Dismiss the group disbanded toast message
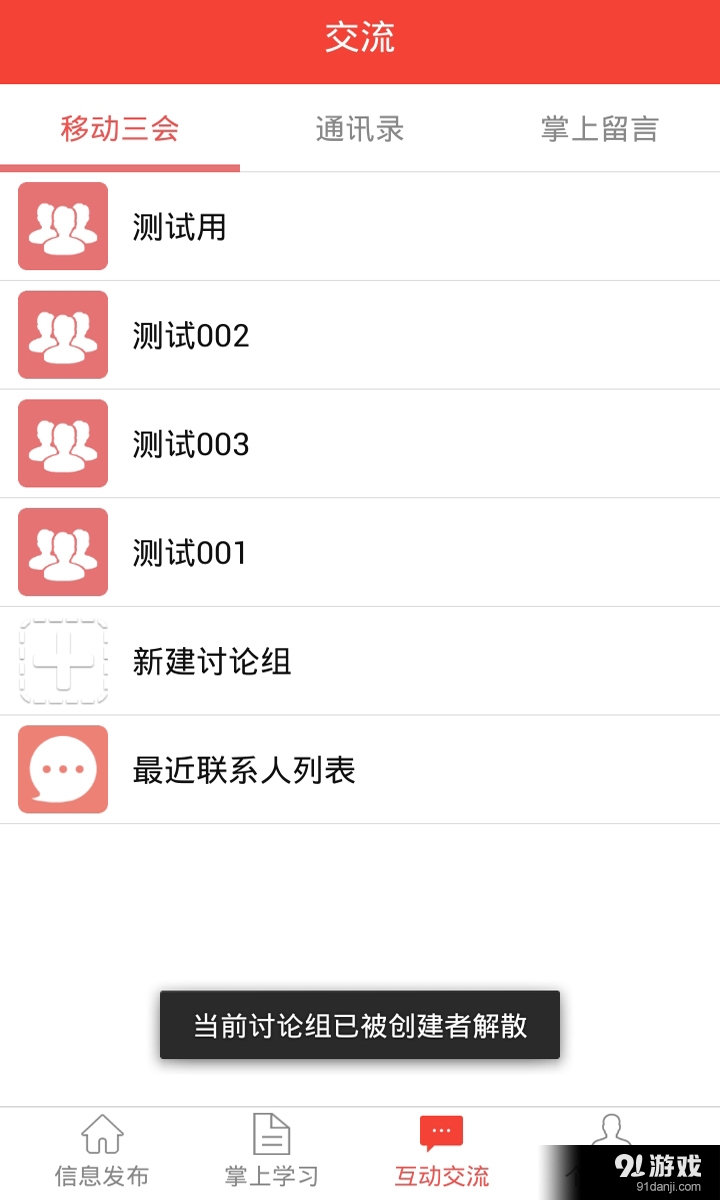720x1200 pixels. pyautogui.click(x=360, y=1024)
